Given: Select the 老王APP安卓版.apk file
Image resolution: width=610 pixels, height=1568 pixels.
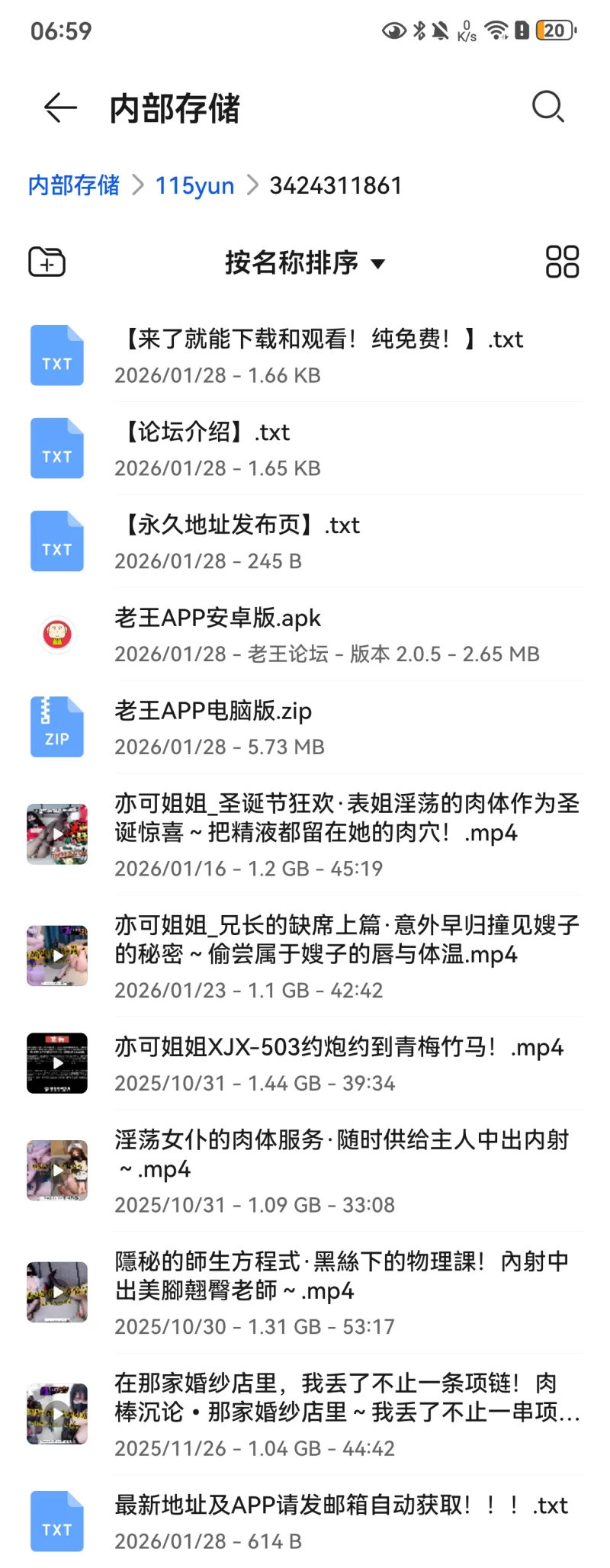Looking at the screenshot, I should coord(320,635).
